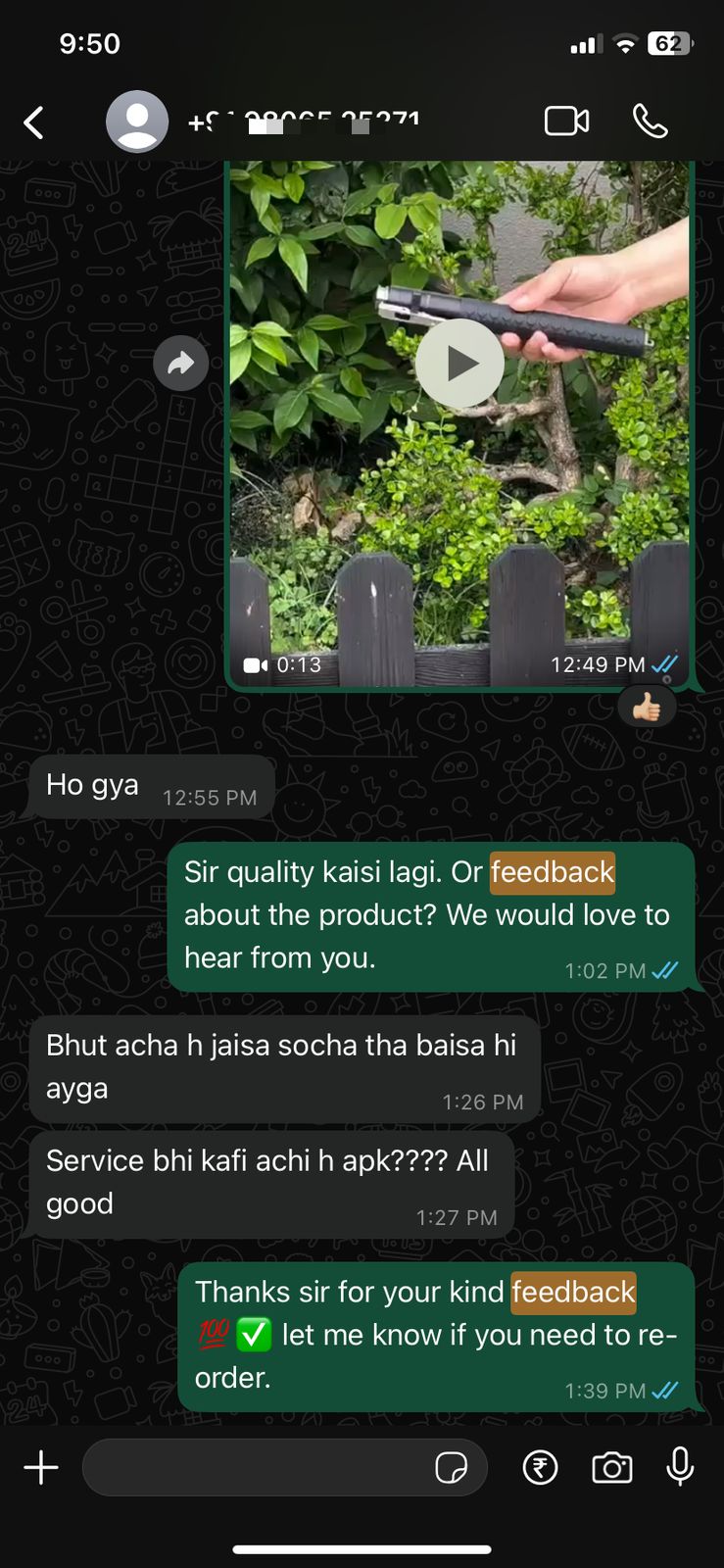Open the camera to take a photo
This screenshot has width=724, height=1568.
612,1467
